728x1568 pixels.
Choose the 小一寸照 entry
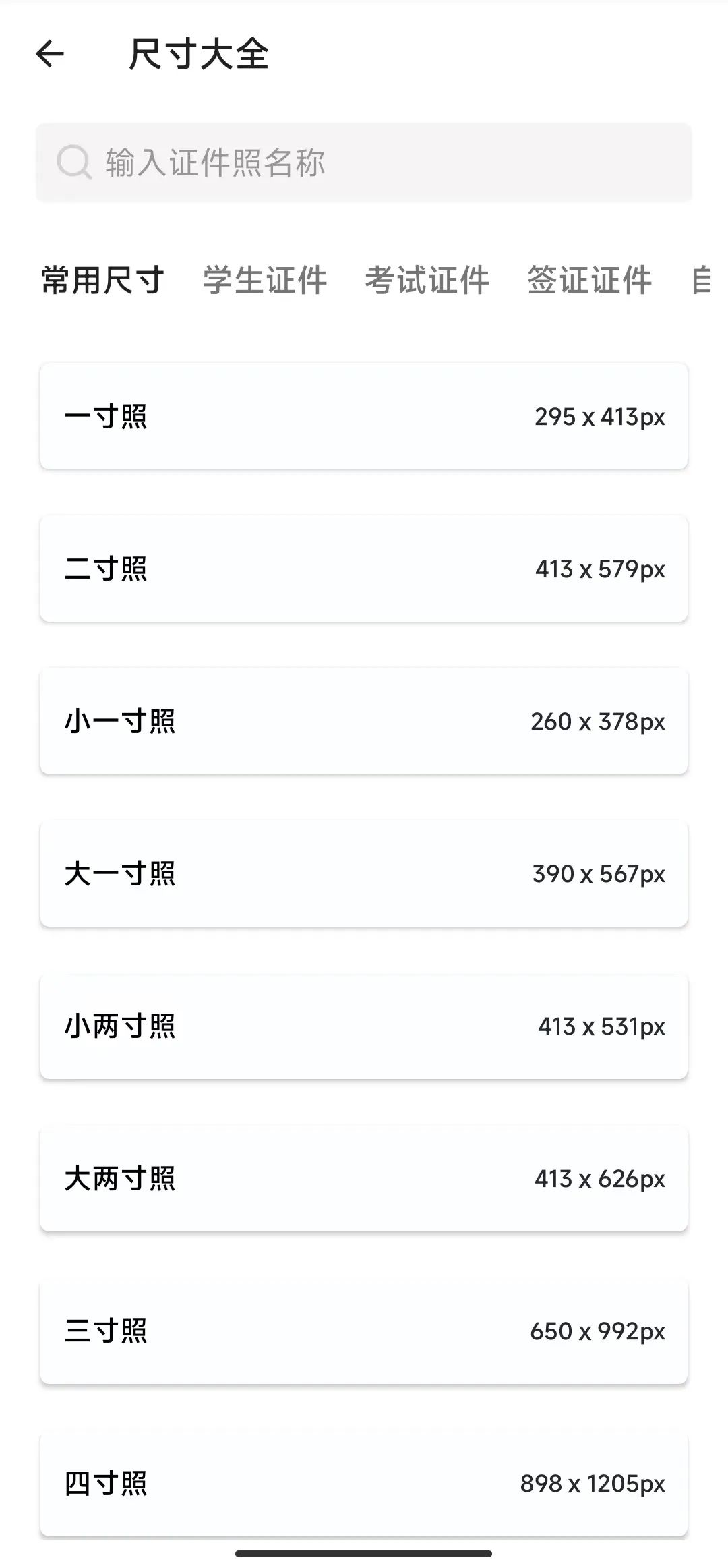tap(364, 721)
